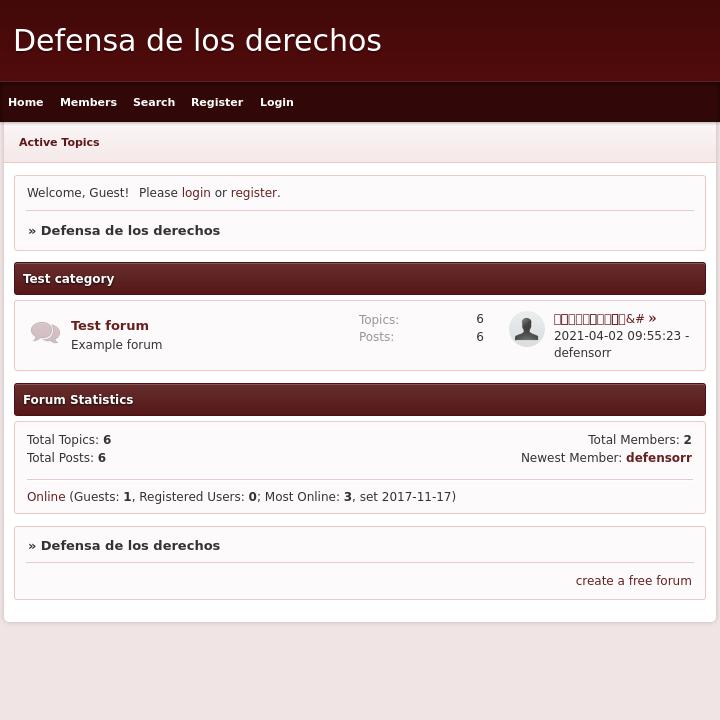
Task: Open Search from the navigation bar
Action: 154,102
